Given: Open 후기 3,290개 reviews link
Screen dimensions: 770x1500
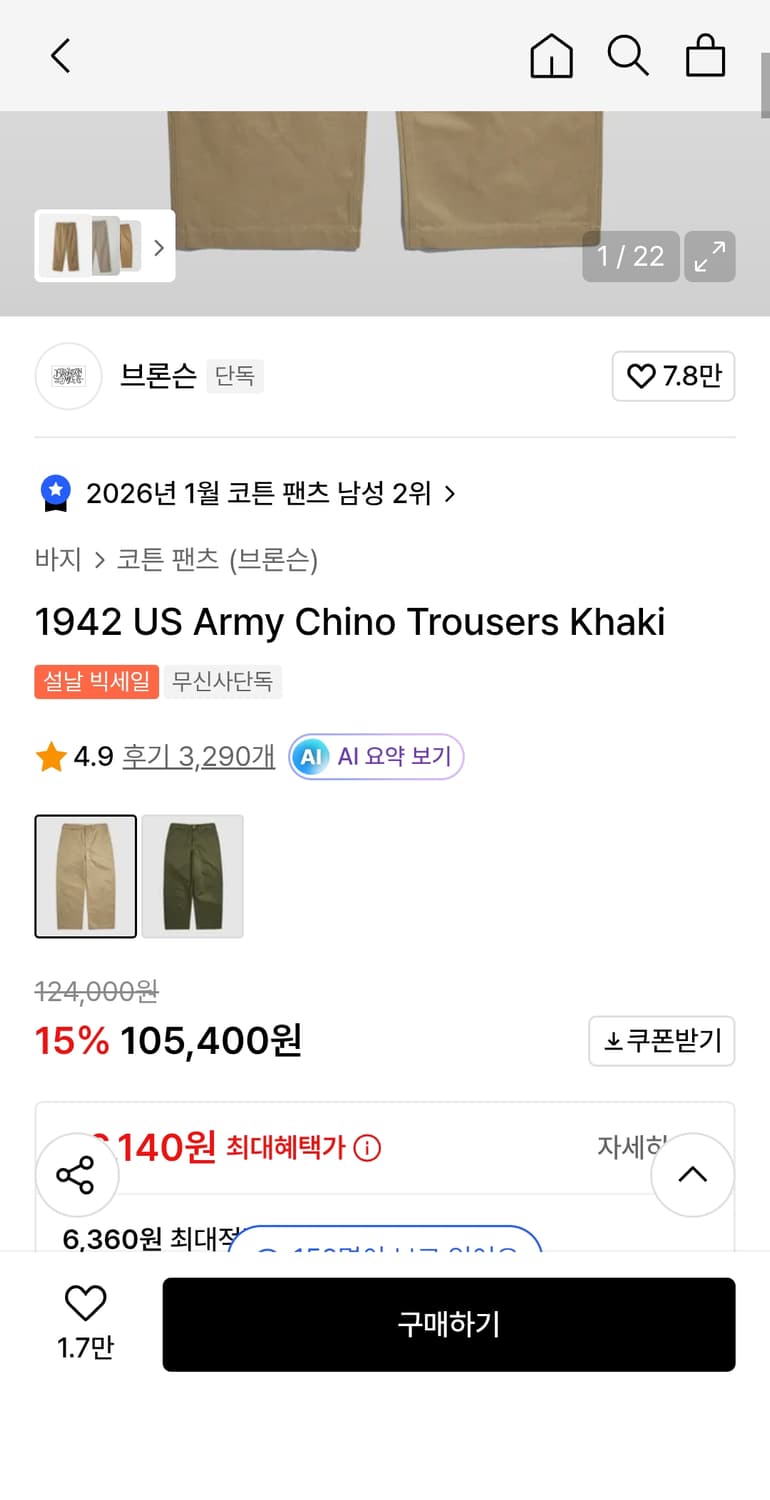Looking at the screenshot, I should coord(198,757).
